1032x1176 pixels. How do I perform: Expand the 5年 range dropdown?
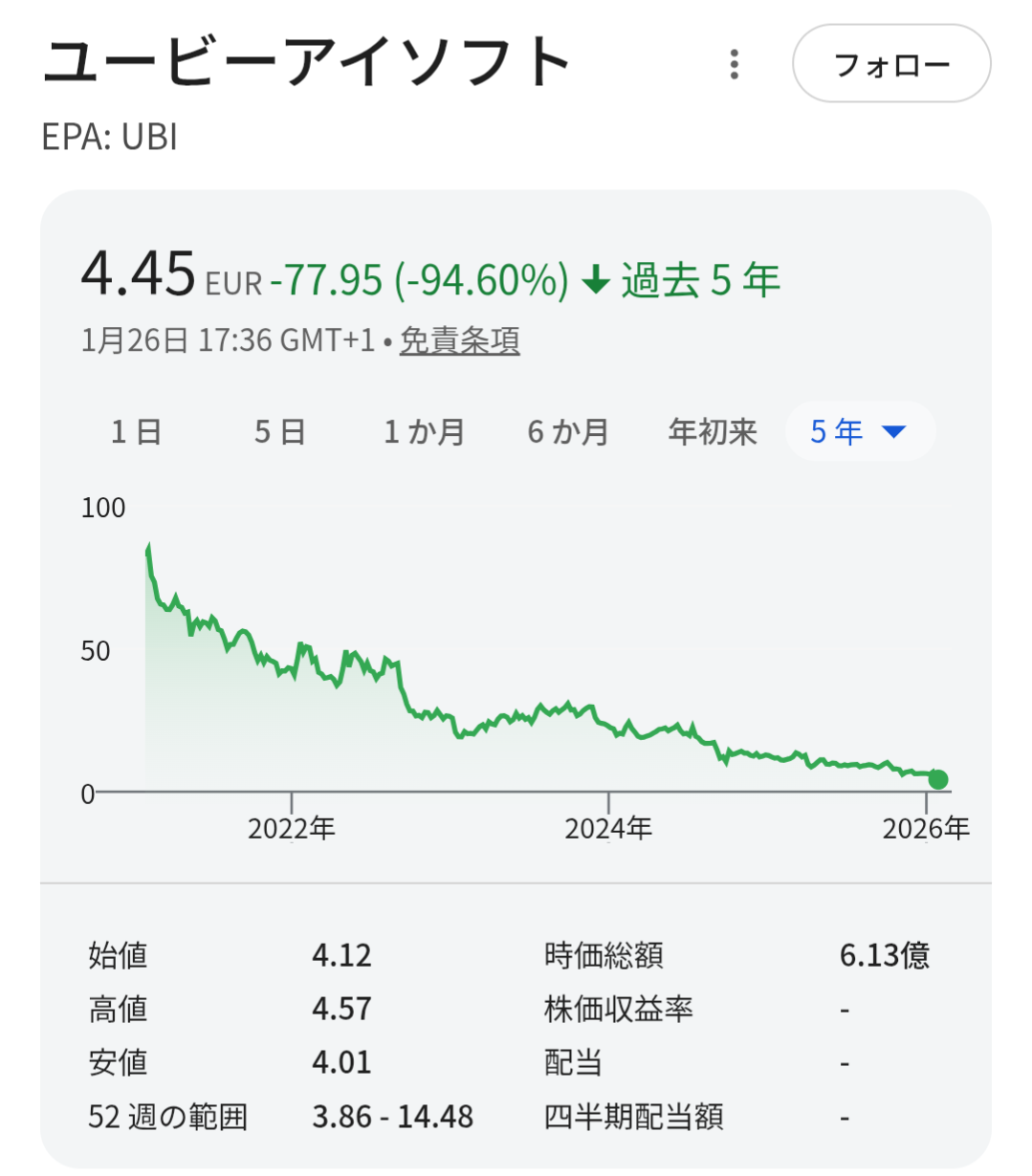tap(859, 432)
